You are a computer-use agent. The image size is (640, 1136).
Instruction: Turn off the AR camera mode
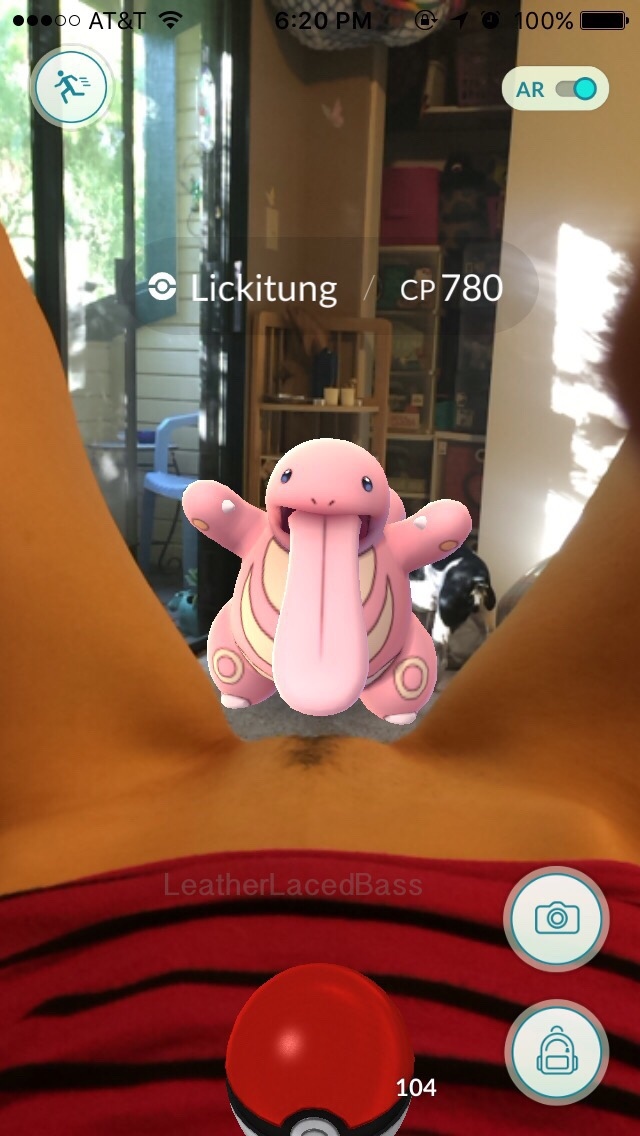click(576, 89)
